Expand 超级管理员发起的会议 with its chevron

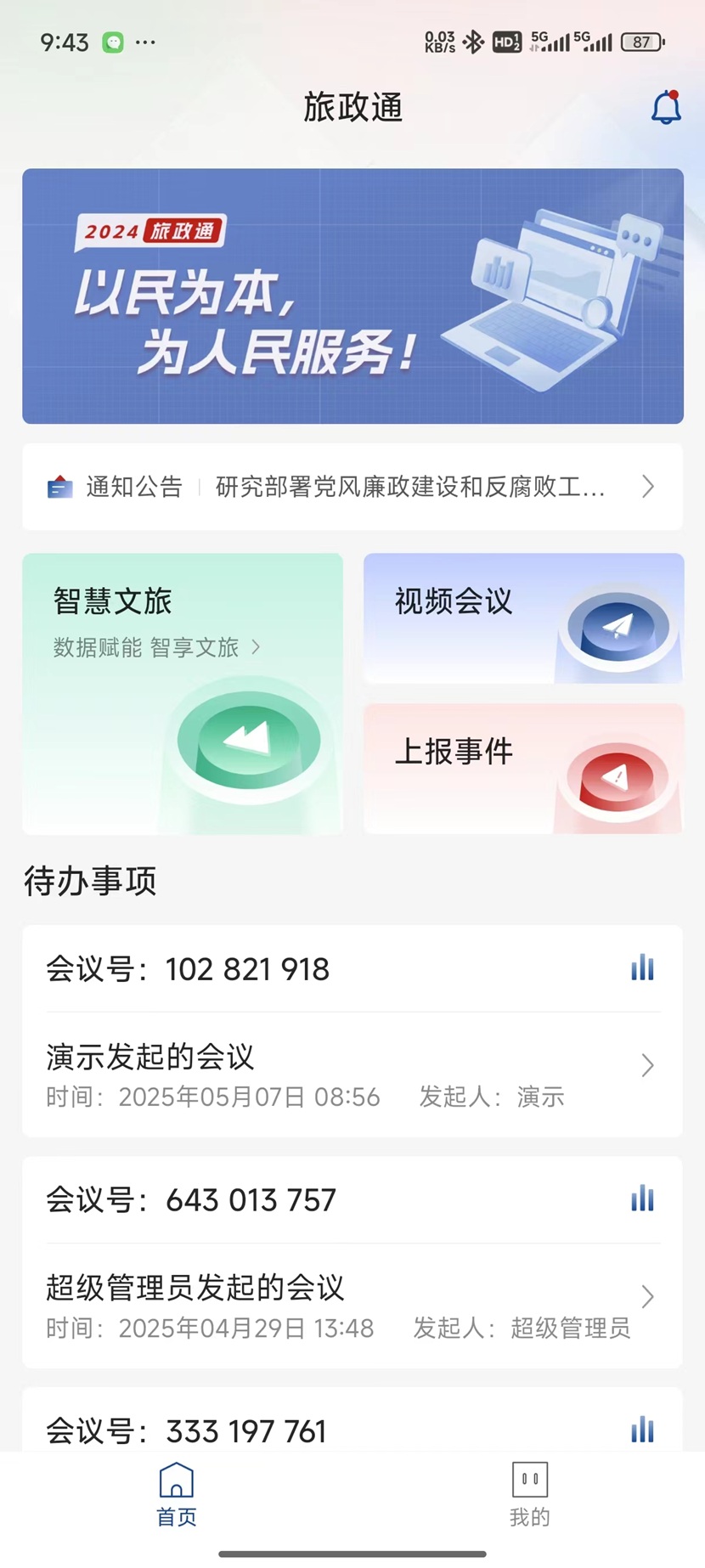[648, 1297]
